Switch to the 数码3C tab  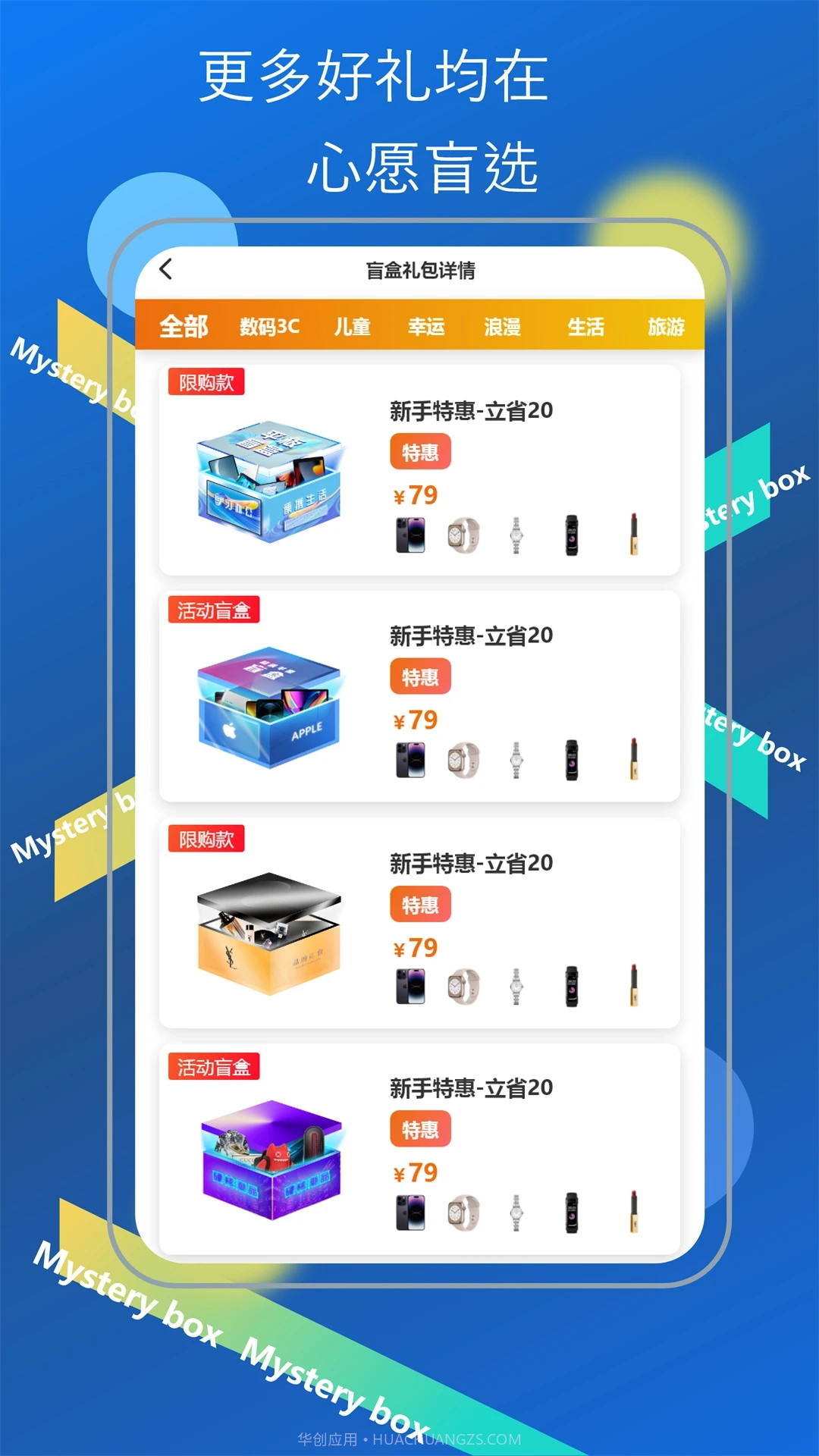[268, 328]
